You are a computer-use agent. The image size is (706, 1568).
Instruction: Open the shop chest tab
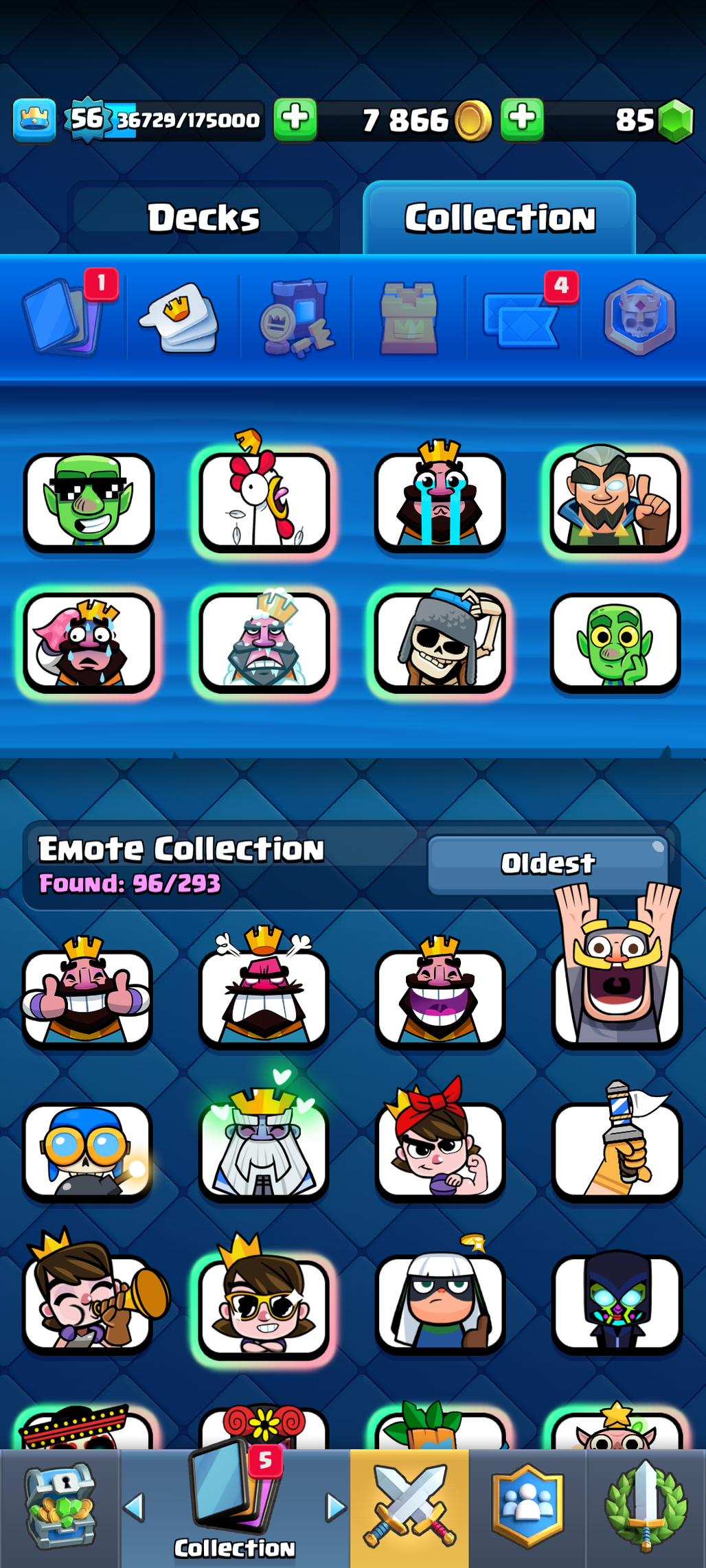[60, 1508]
